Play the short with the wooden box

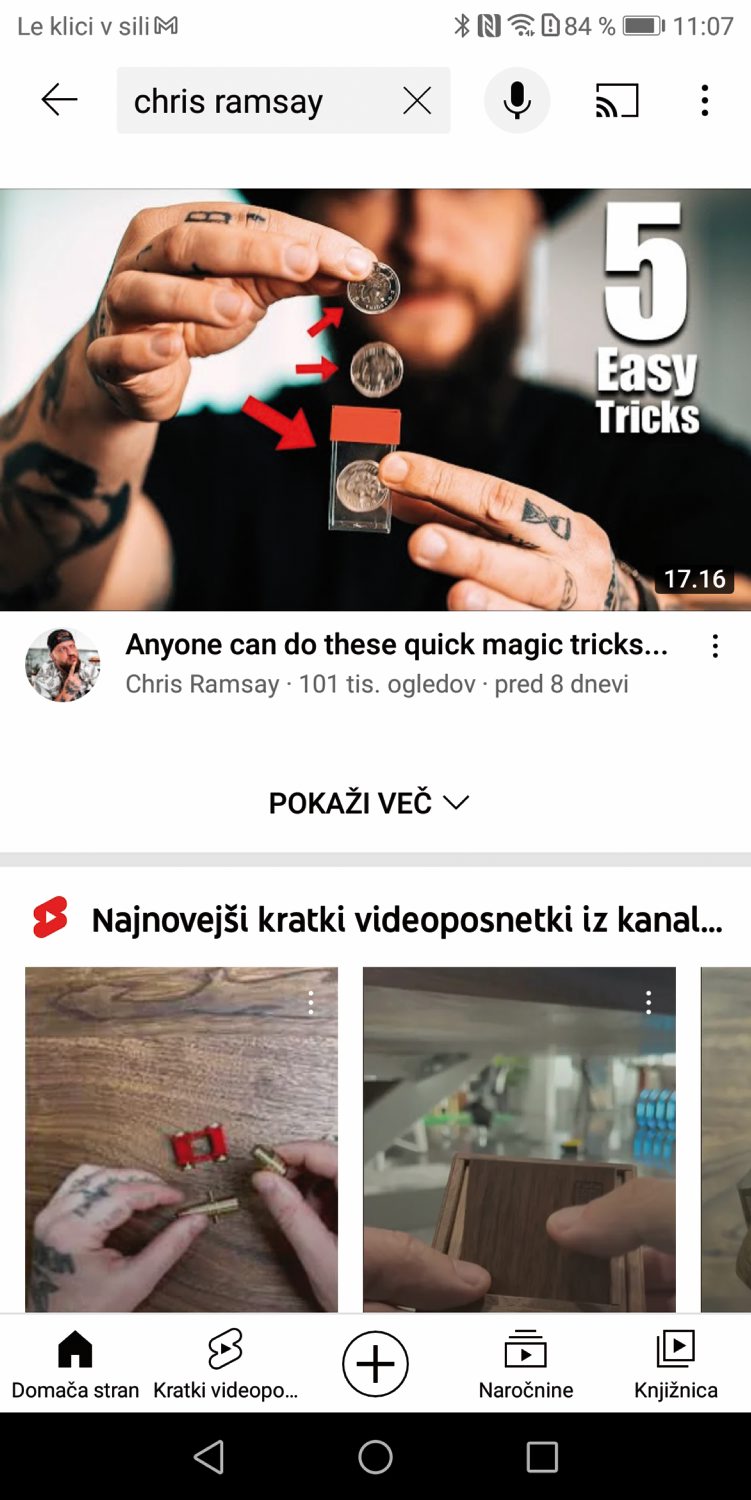(x=519, y=1150)
